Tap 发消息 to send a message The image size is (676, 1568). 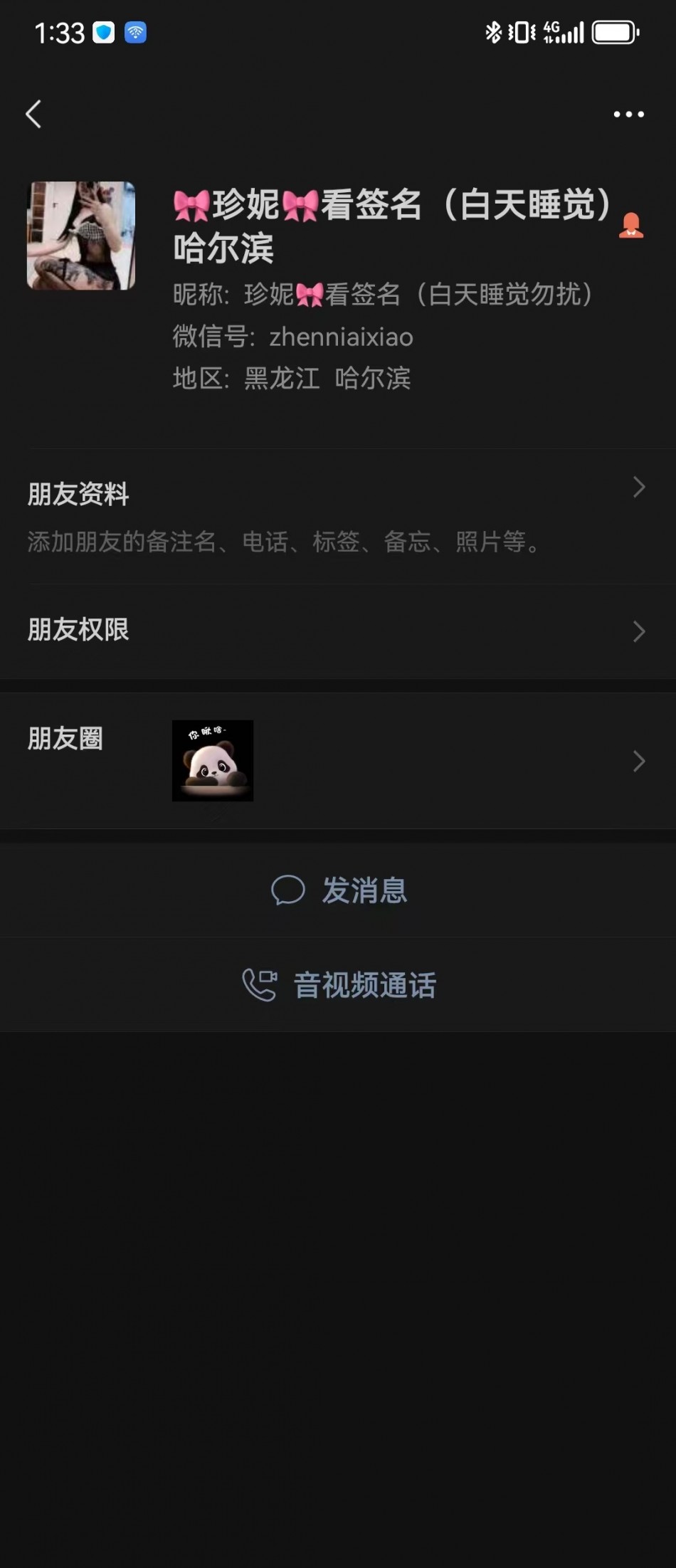339,890
